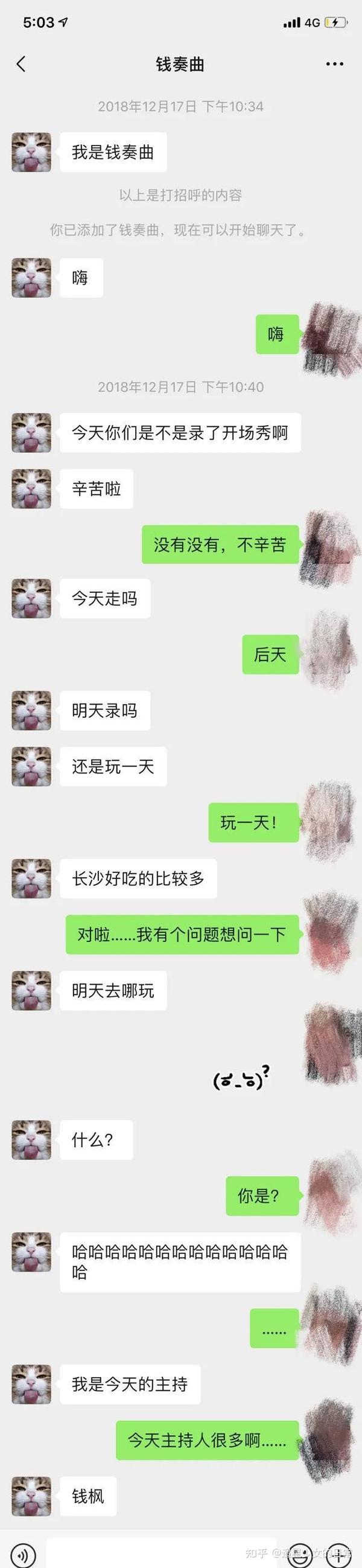The height and width of the screenshot is (1568, 362).
Task: Open the plus attachments panel
Action: (x=338, y=1557)
